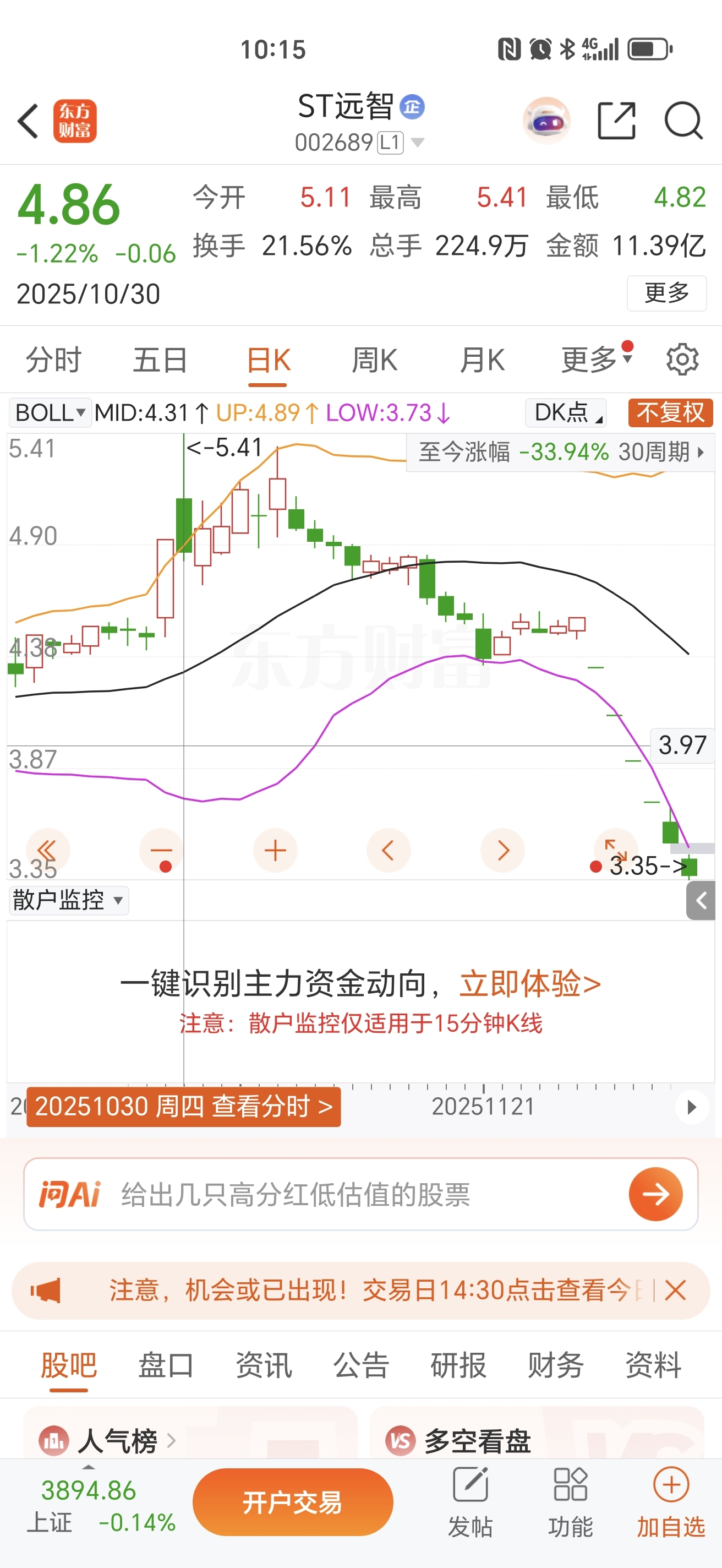The image size is (722, 1568).
Task: Go back using the top-left arrow
Action: coord(28,121)
